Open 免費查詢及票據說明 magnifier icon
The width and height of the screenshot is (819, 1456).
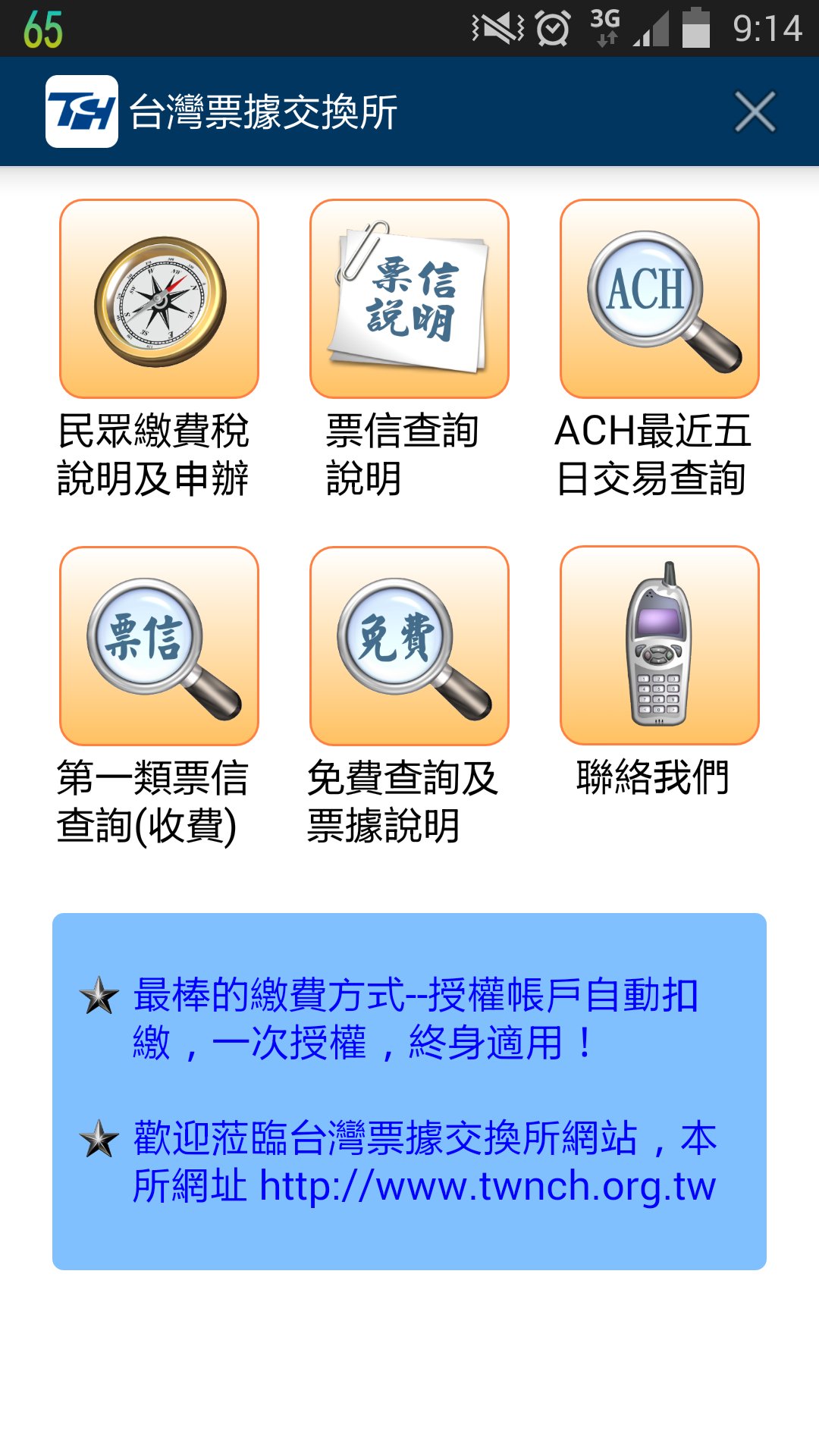pos(409,645)
